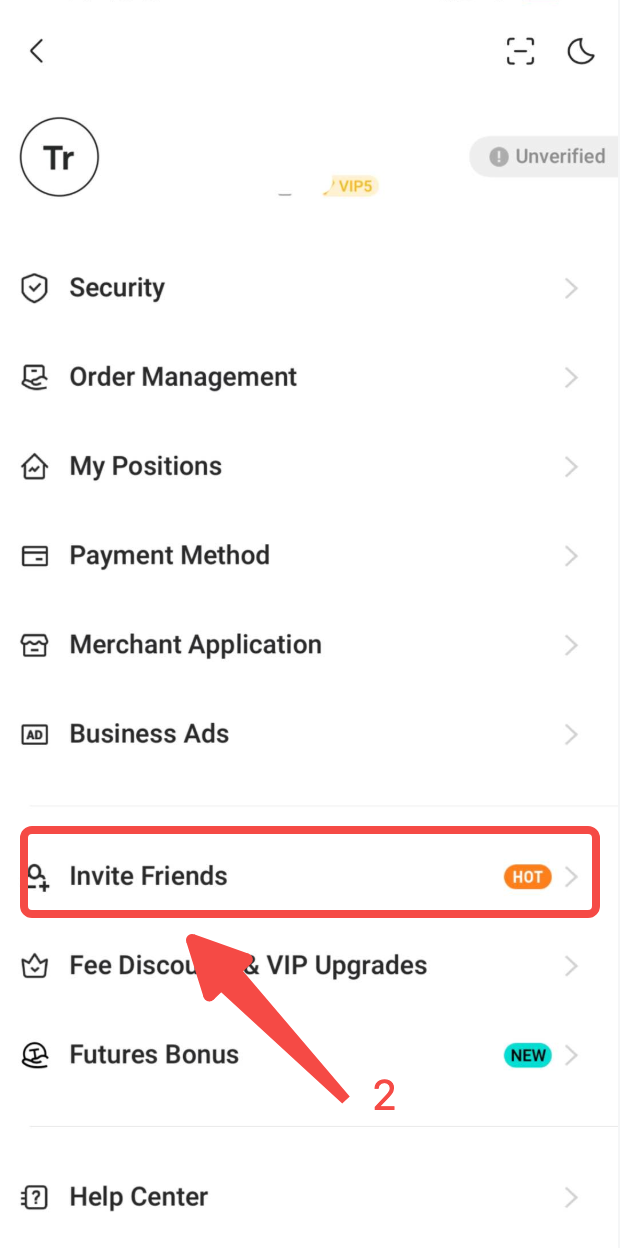Switch to dark mode with moon icon

[581, 51]
